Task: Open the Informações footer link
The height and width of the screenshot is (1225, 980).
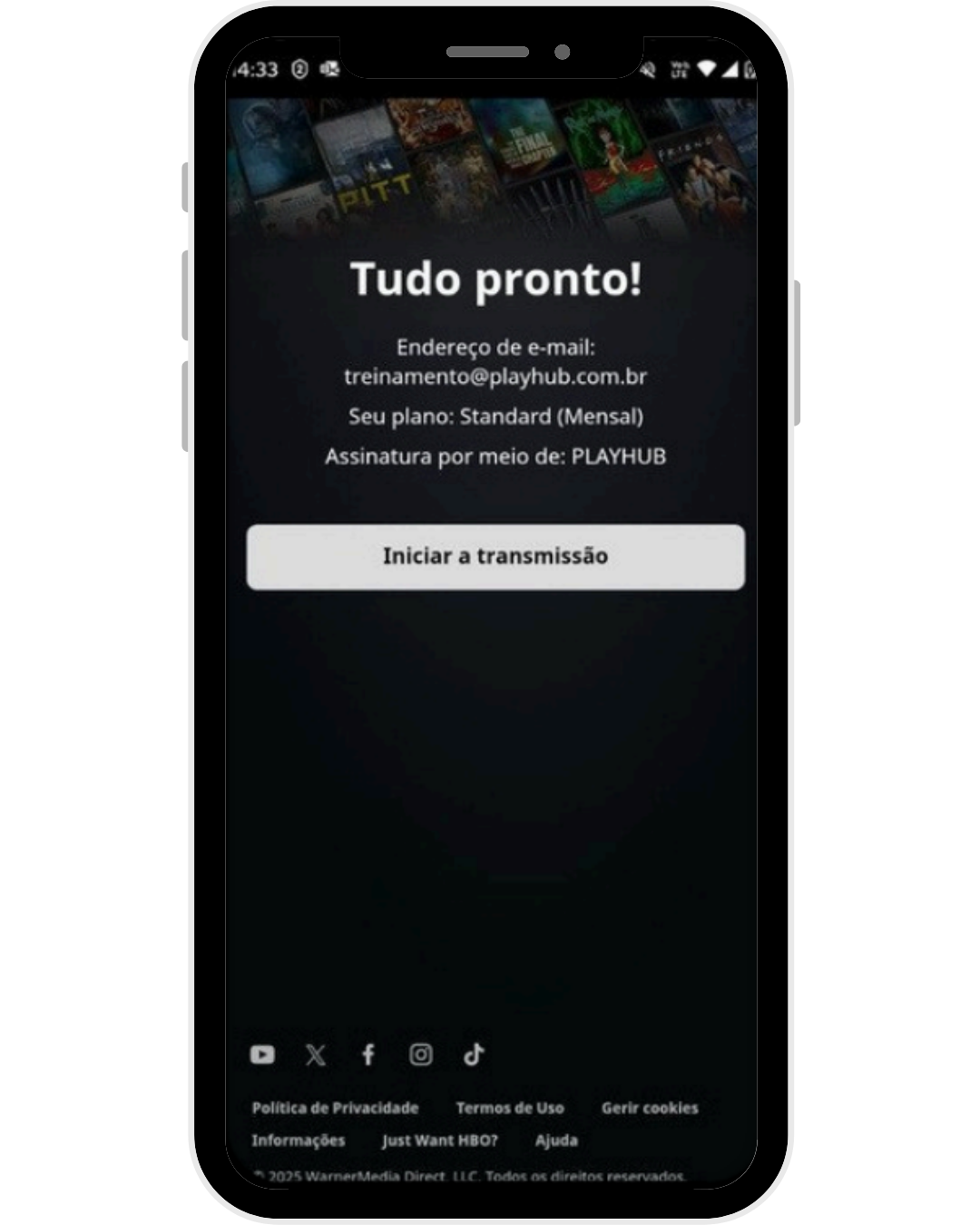Action: point(299,1141)
